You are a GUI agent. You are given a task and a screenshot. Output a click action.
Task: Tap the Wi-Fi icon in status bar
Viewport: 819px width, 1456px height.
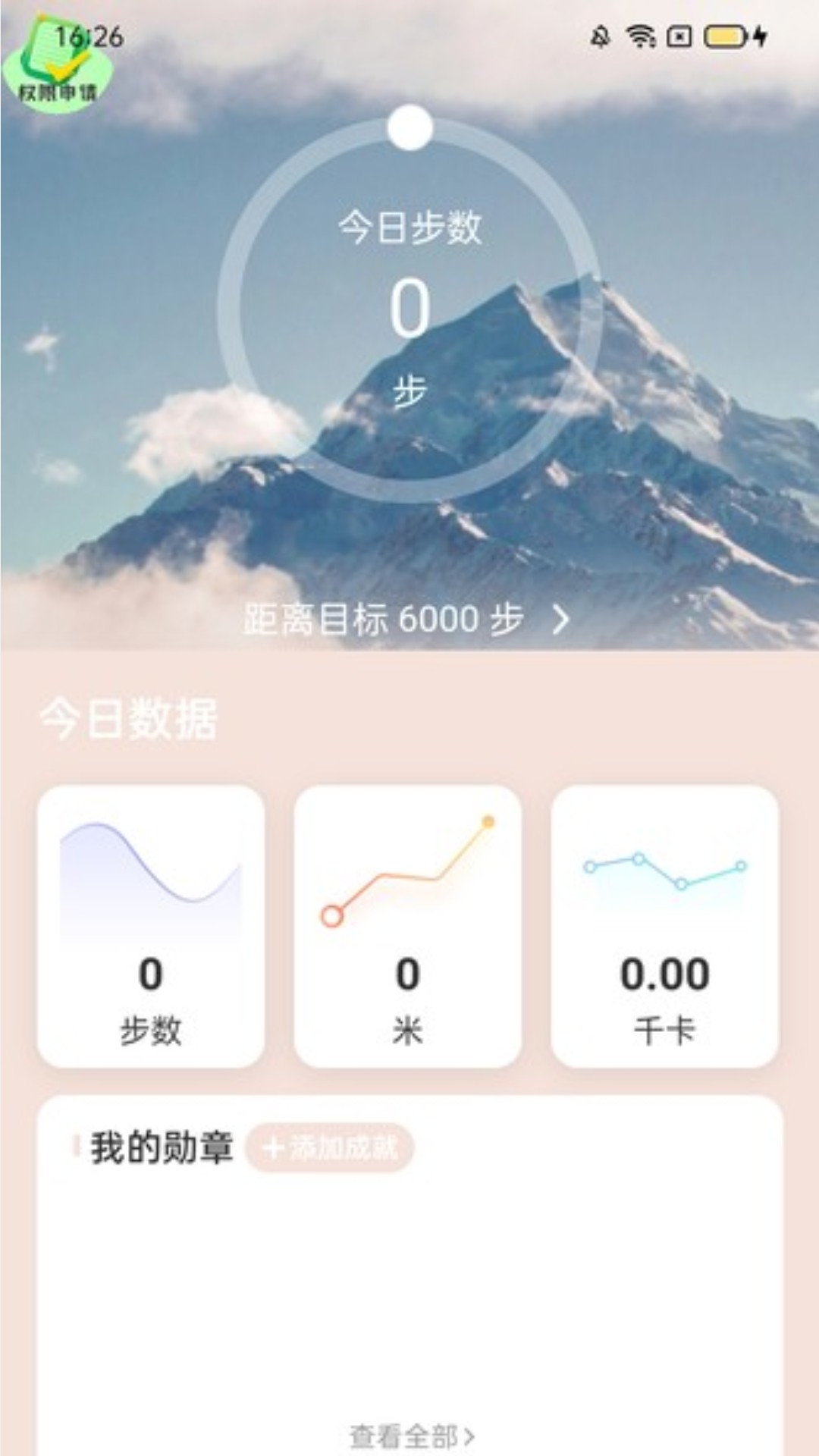(641, 36)
